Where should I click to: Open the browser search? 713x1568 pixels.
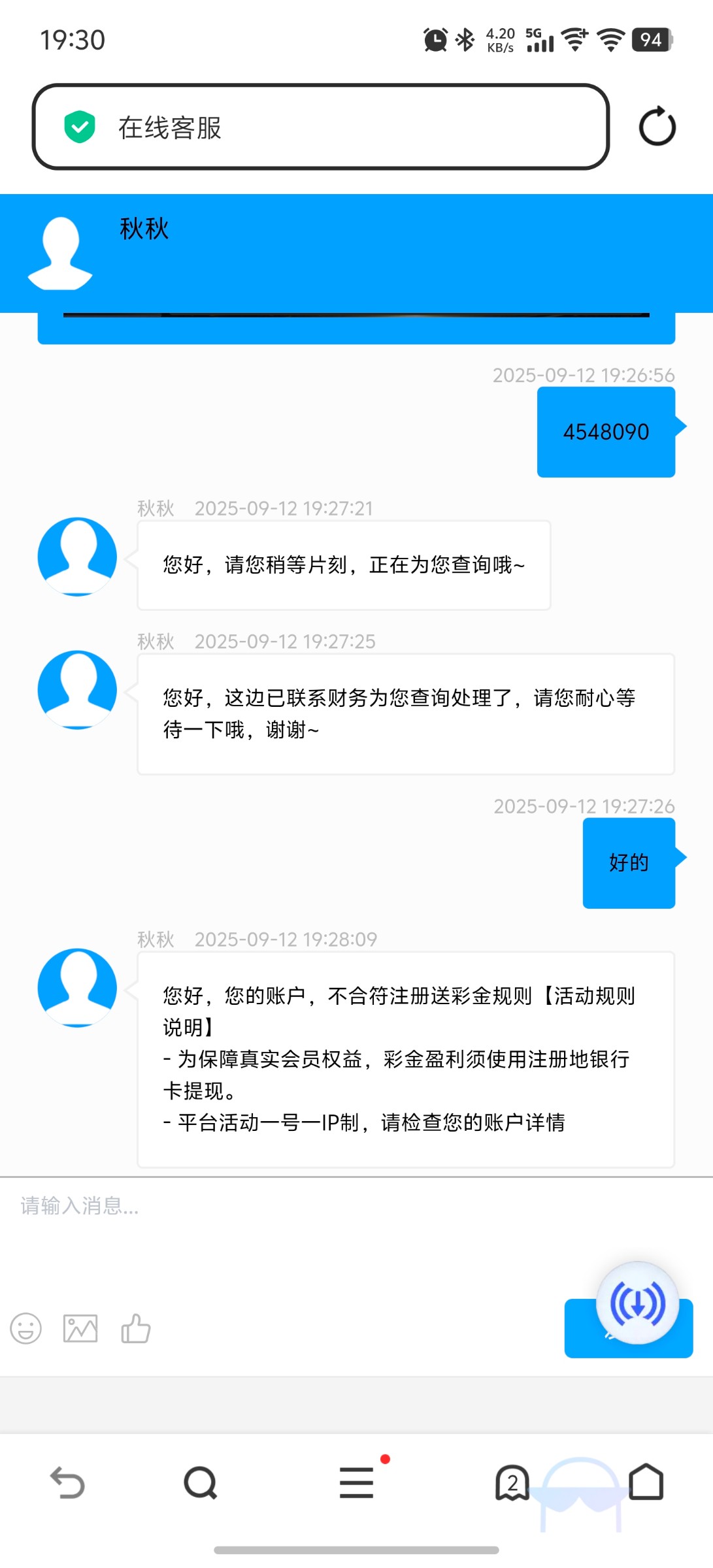(x=200, y=1482)
